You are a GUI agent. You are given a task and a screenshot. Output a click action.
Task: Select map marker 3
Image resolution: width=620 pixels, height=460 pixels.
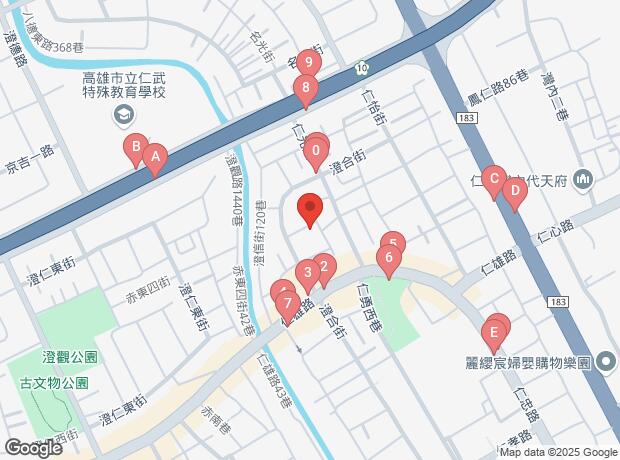point(308,271)
